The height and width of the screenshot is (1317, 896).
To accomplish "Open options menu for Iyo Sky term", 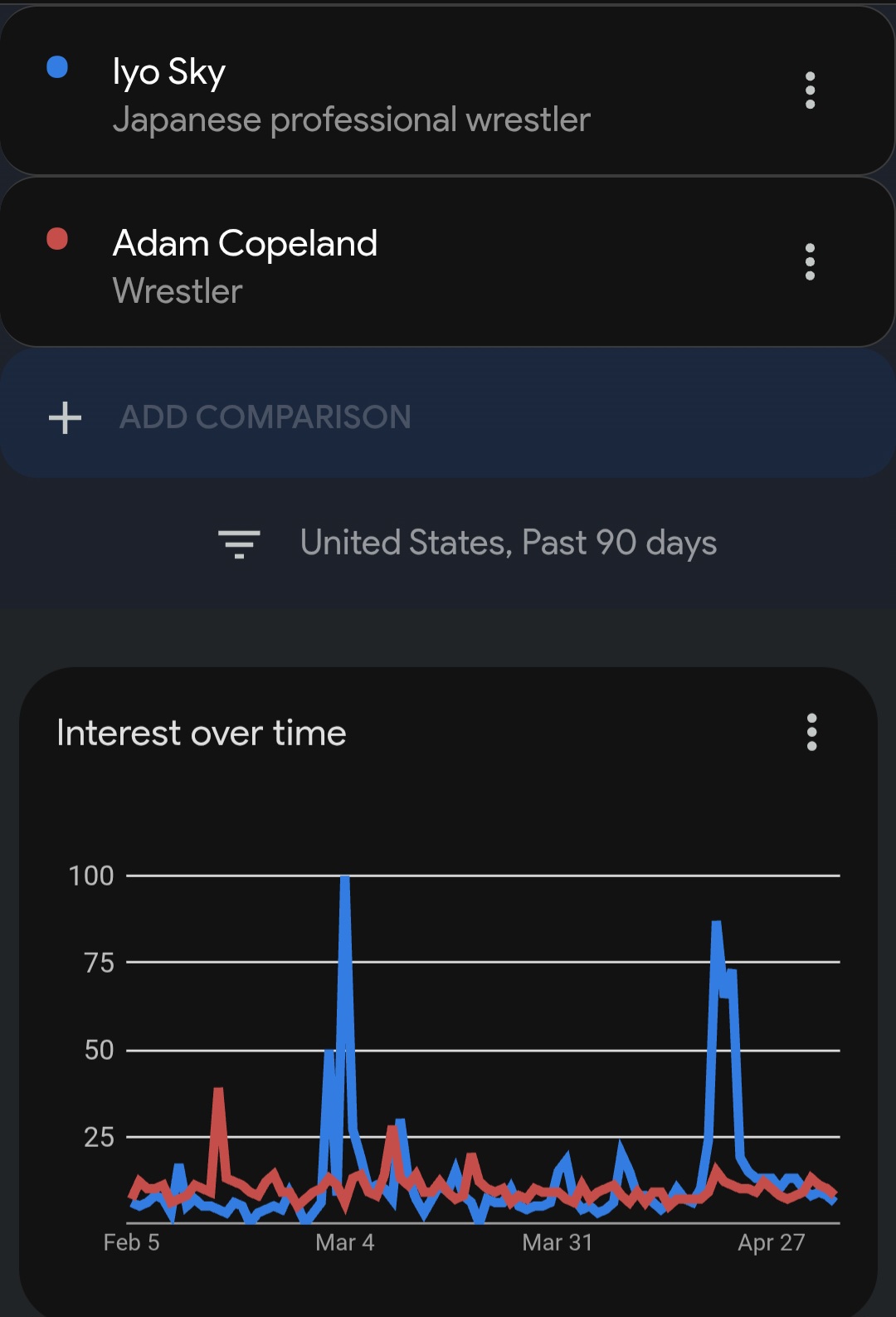I will [x=810, y=90].
